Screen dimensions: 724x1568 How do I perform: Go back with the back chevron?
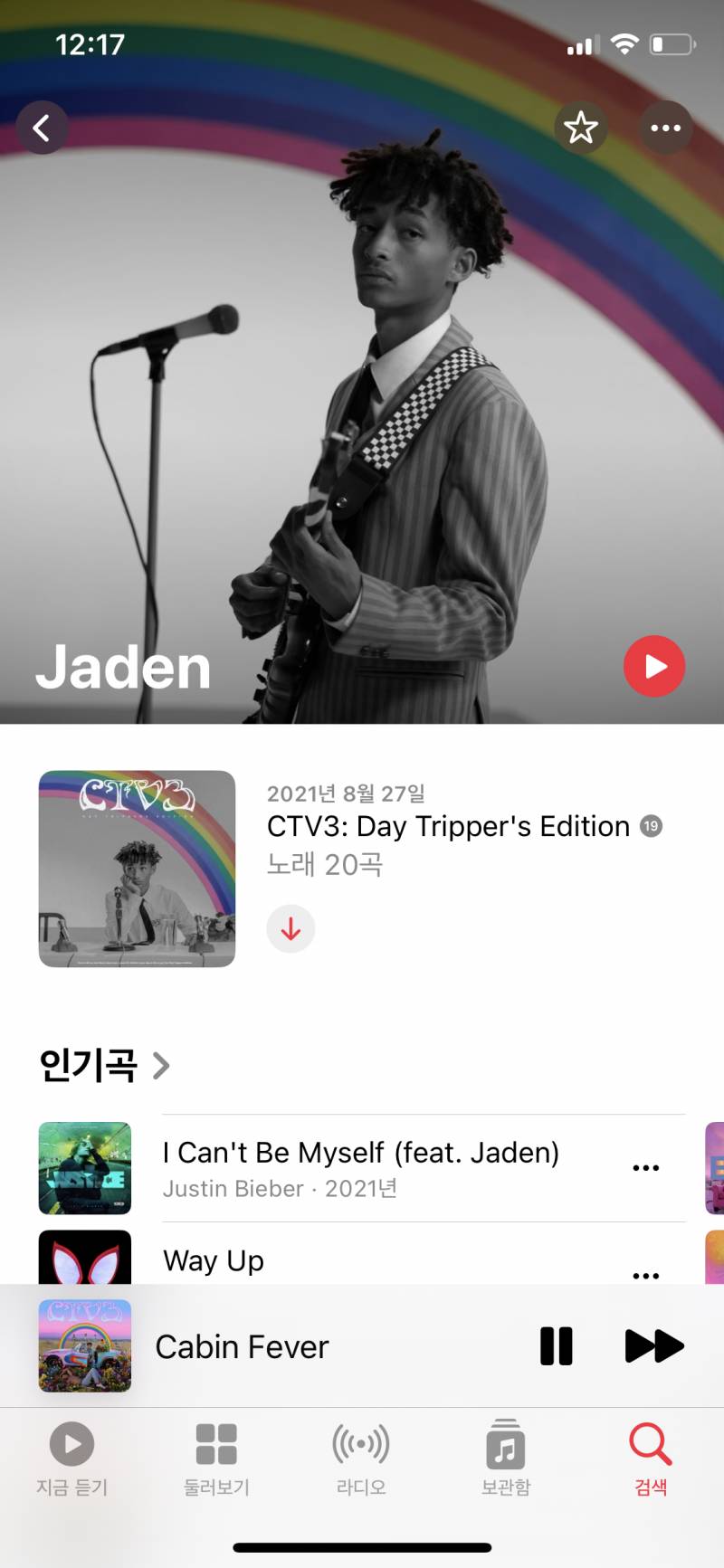point(42,128)
